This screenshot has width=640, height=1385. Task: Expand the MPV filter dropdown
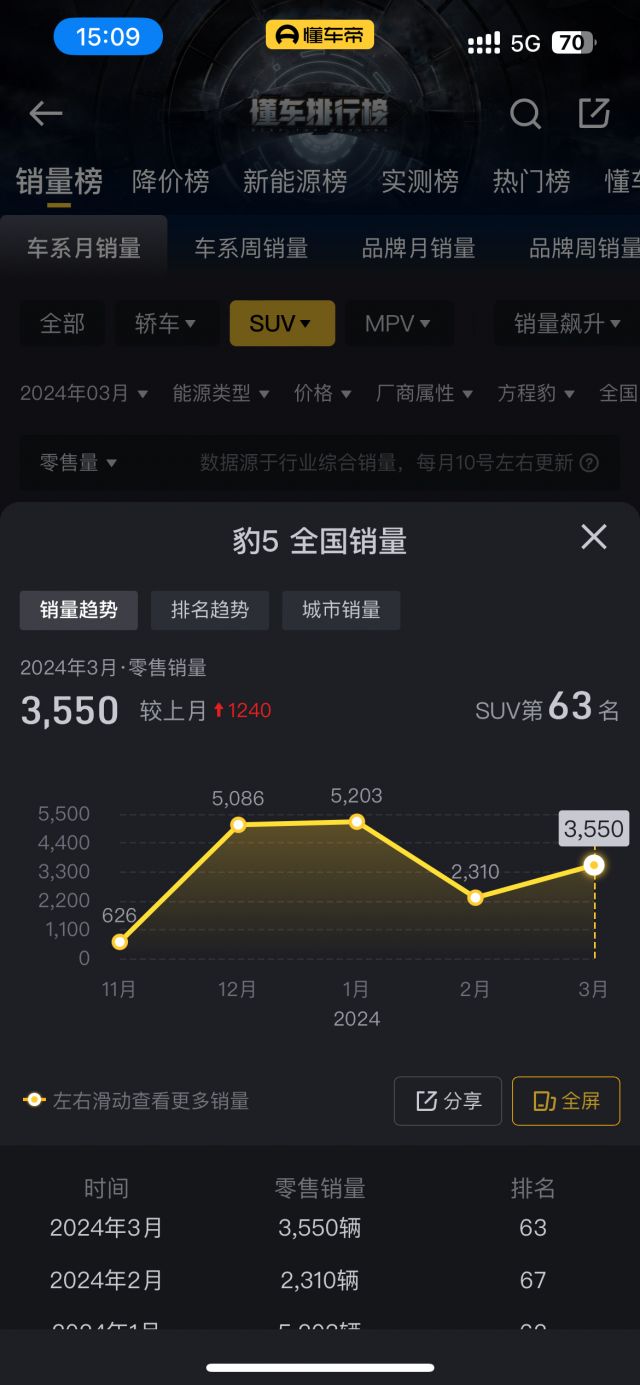pyautogui.click(x=397, y=324)
